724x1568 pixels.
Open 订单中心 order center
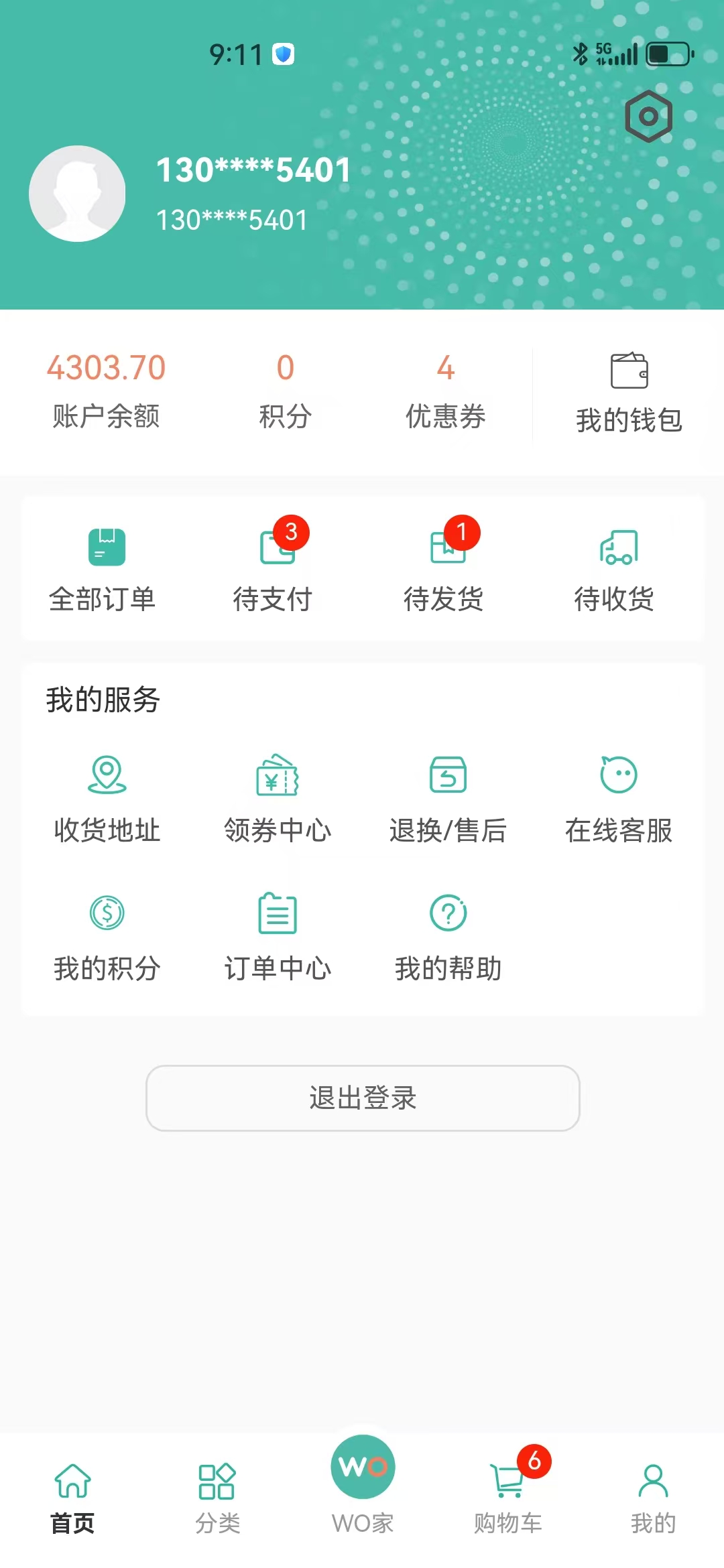pos(278,938)
